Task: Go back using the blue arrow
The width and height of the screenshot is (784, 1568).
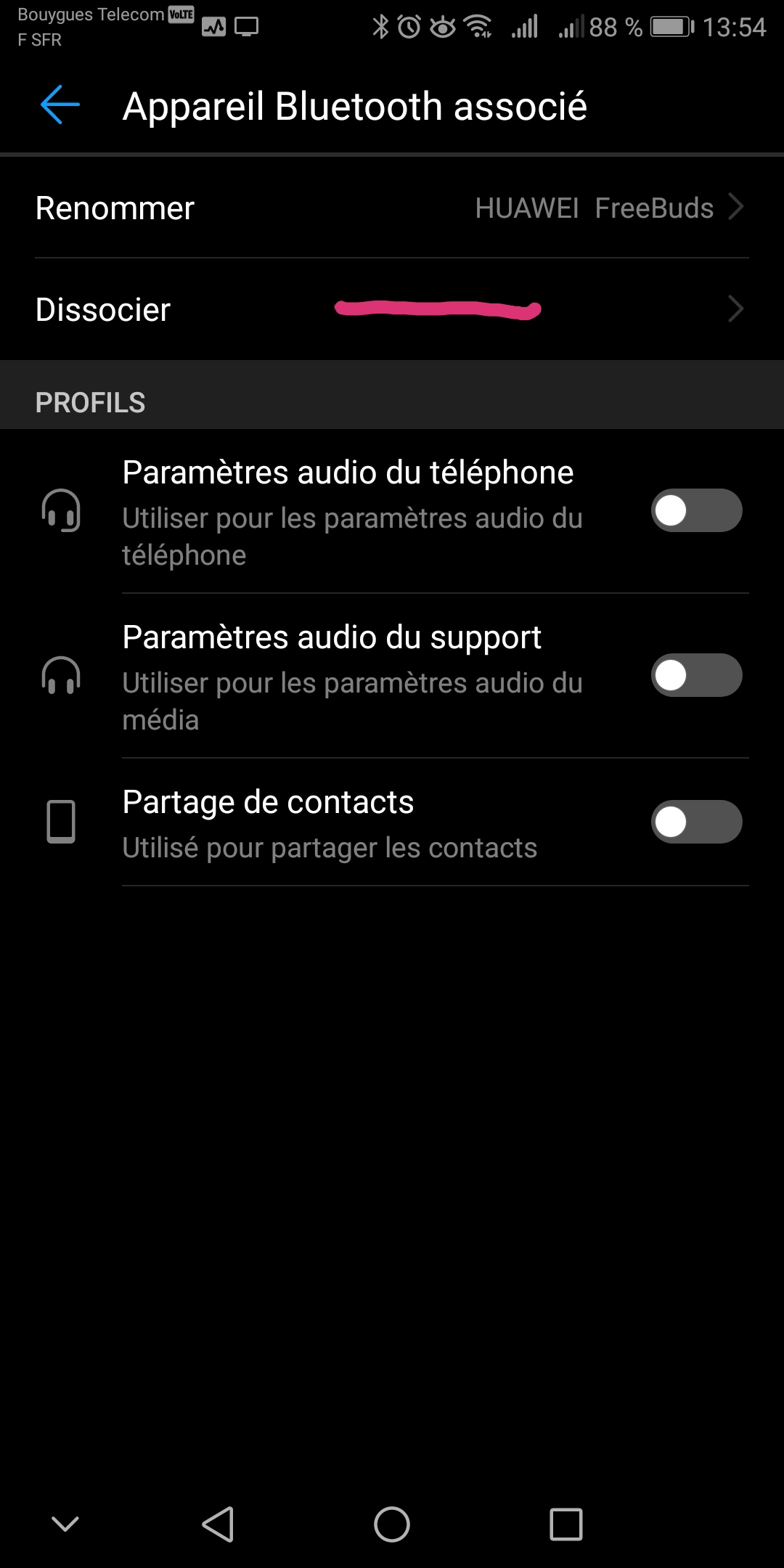Action: (60, 105)
